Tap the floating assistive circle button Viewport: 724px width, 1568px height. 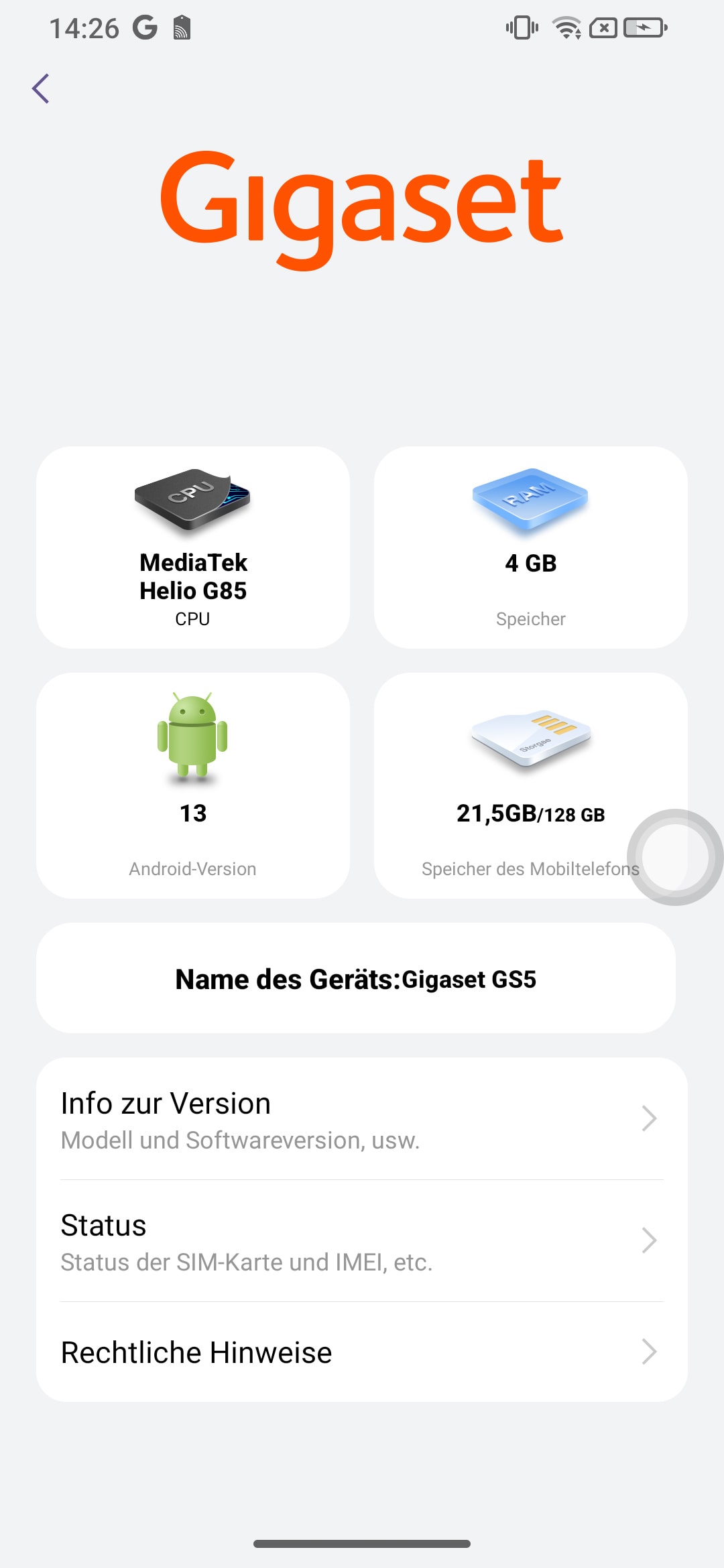pyautogui.click(x=675, y=857)
